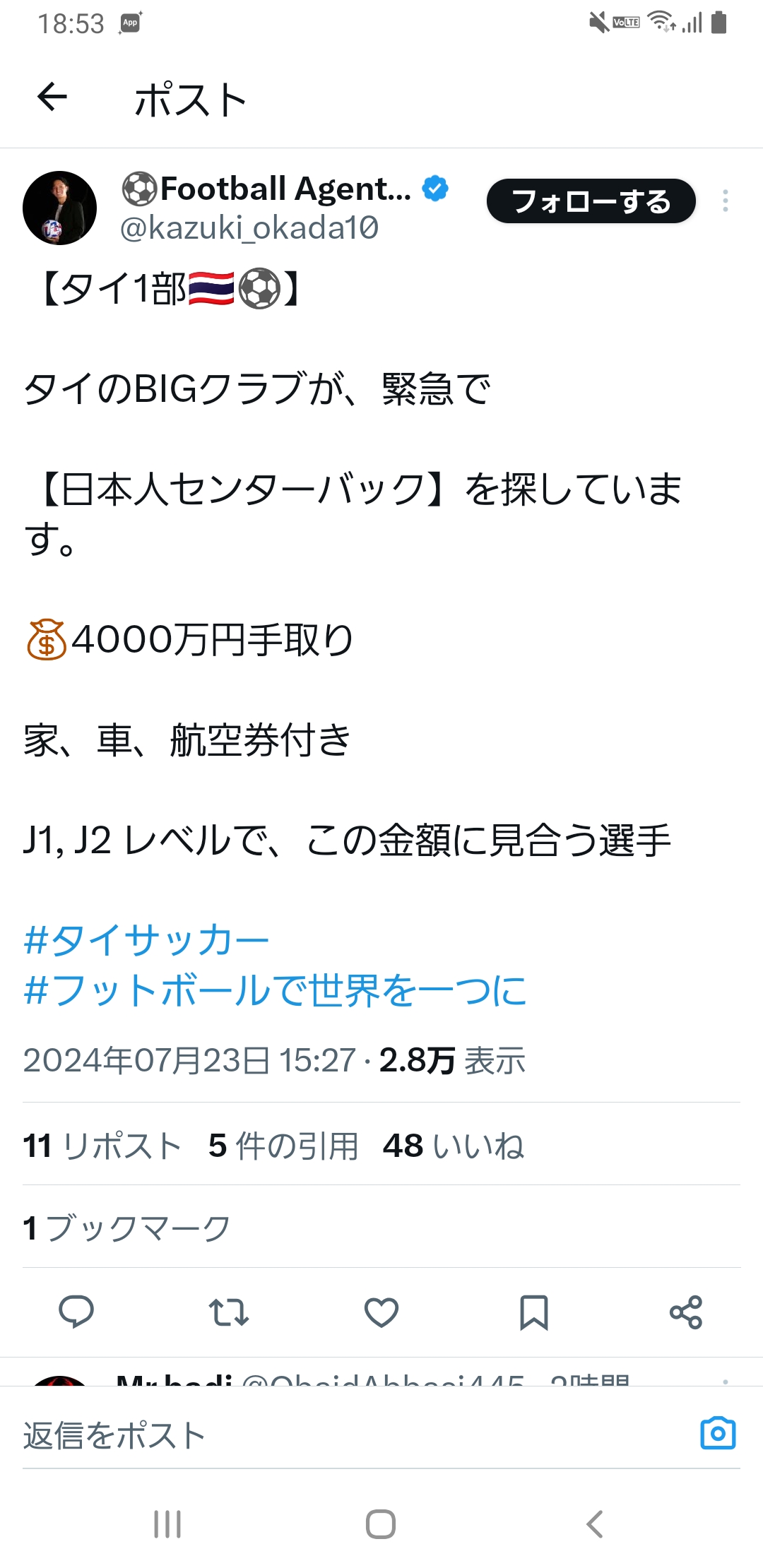
Task: Bookmark this post
Action: tap(534, 1312)
